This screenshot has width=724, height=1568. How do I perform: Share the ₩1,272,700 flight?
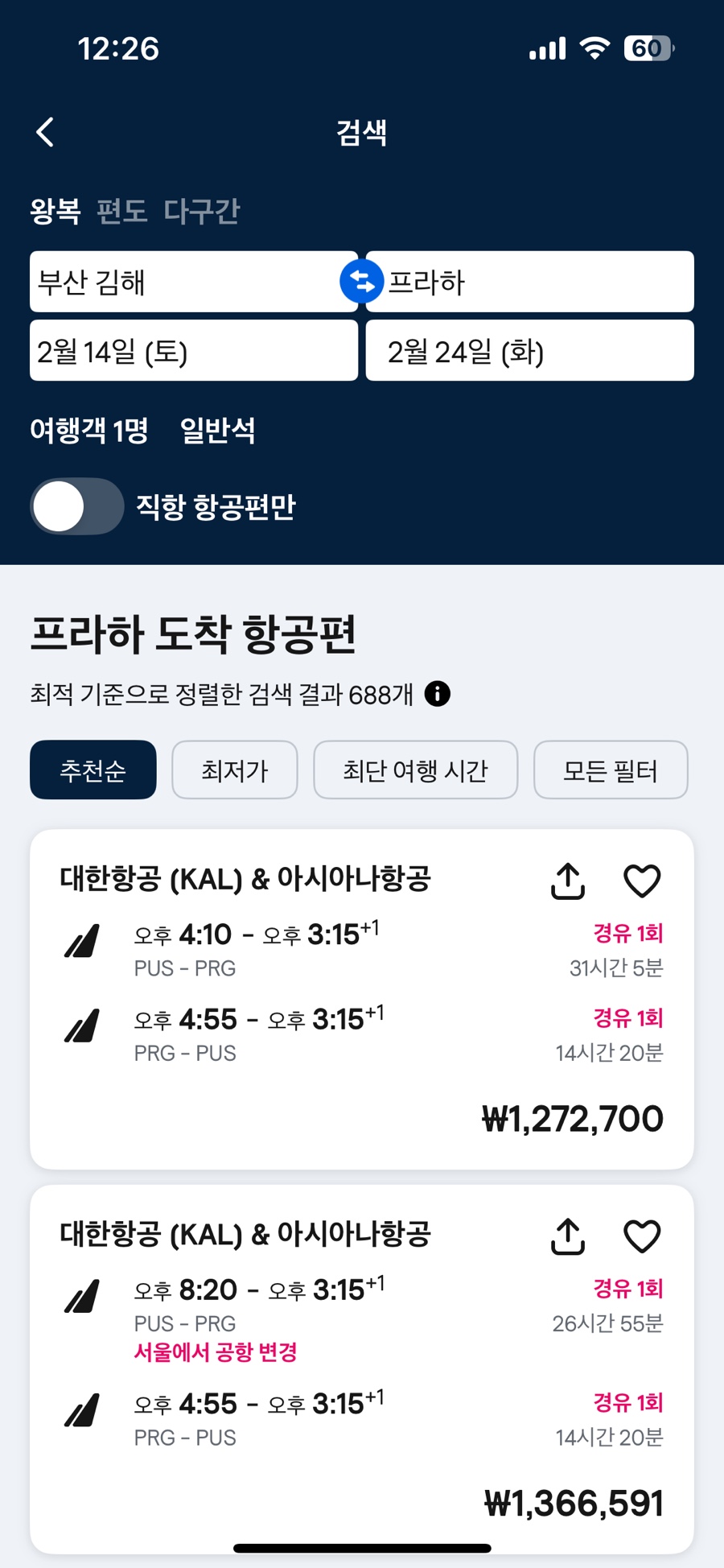point(568,881)
